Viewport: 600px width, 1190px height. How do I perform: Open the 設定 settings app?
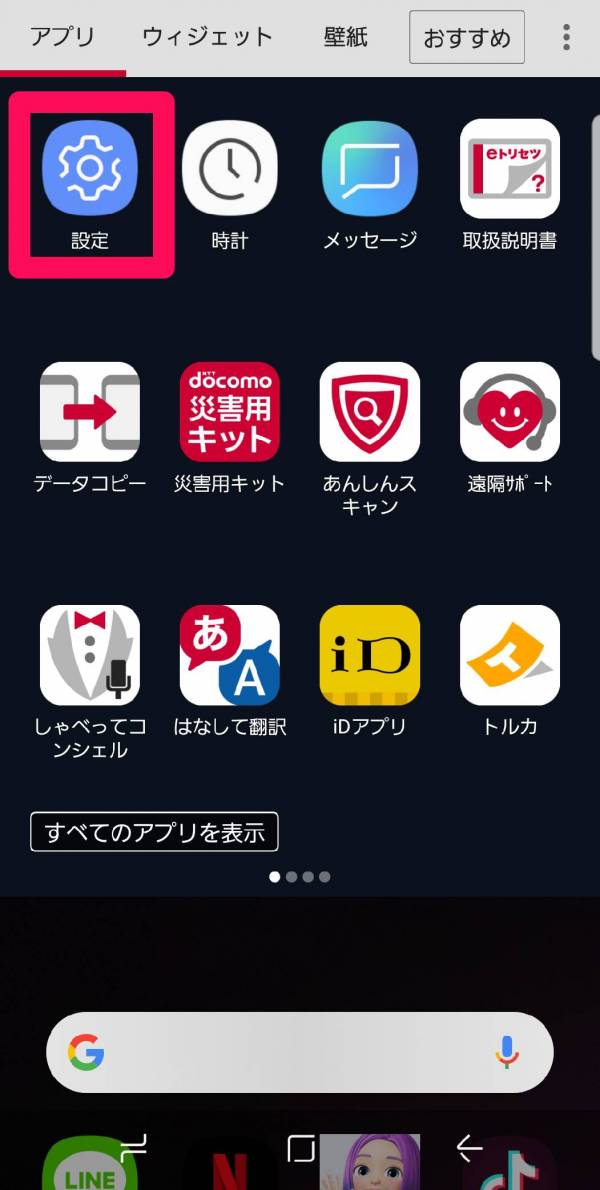tap(90, 170)
